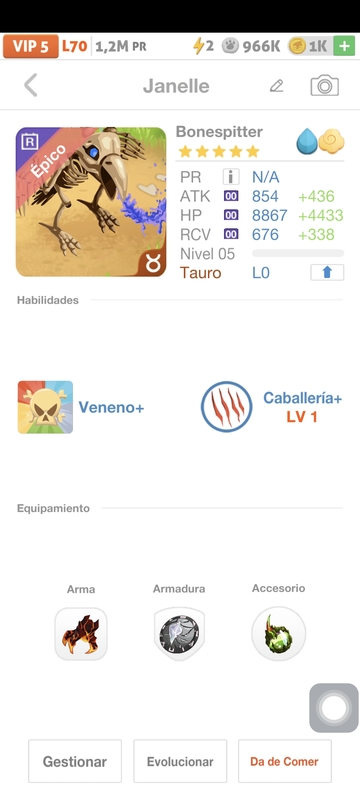Go back using the arrow

[31, 85]
